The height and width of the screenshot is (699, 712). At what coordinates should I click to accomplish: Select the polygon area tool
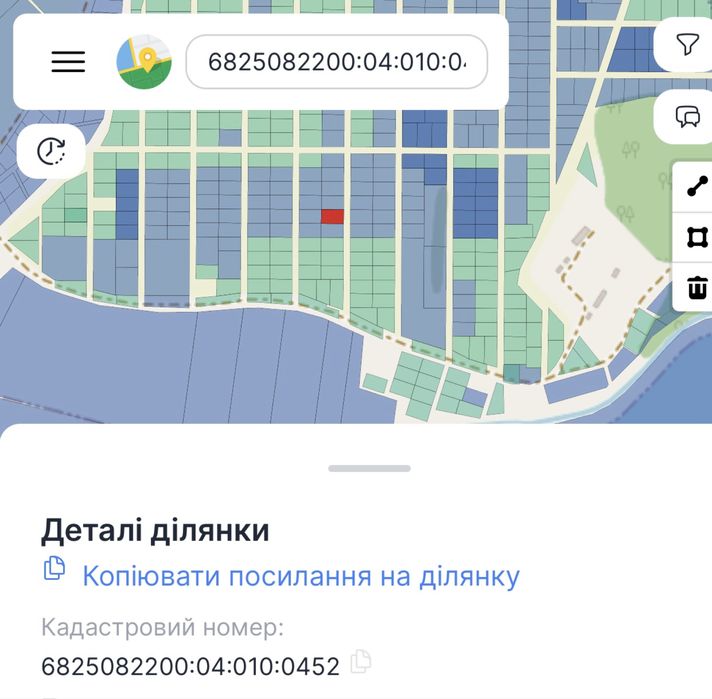click(697, 237)
